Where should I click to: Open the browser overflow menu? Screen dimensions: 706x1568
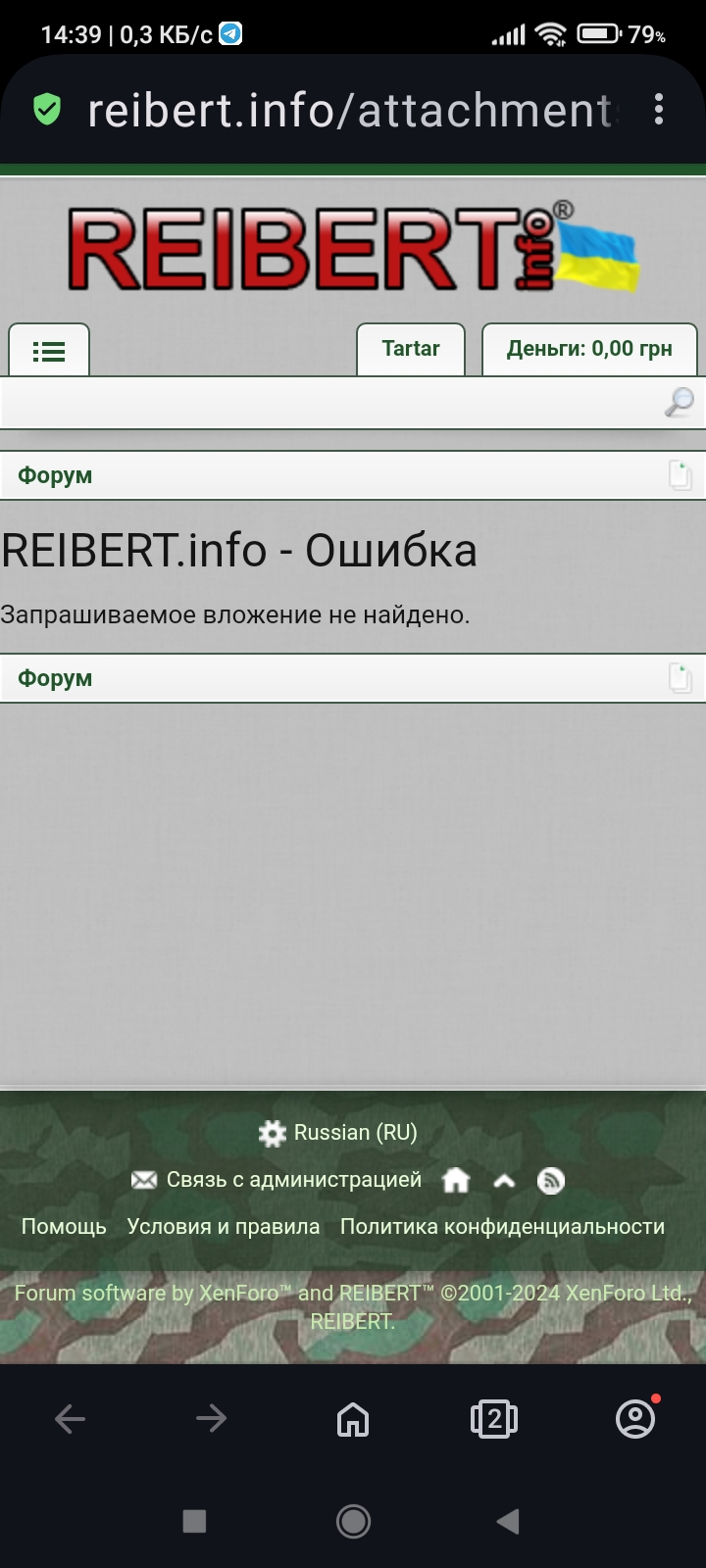[x=659, y=109]
